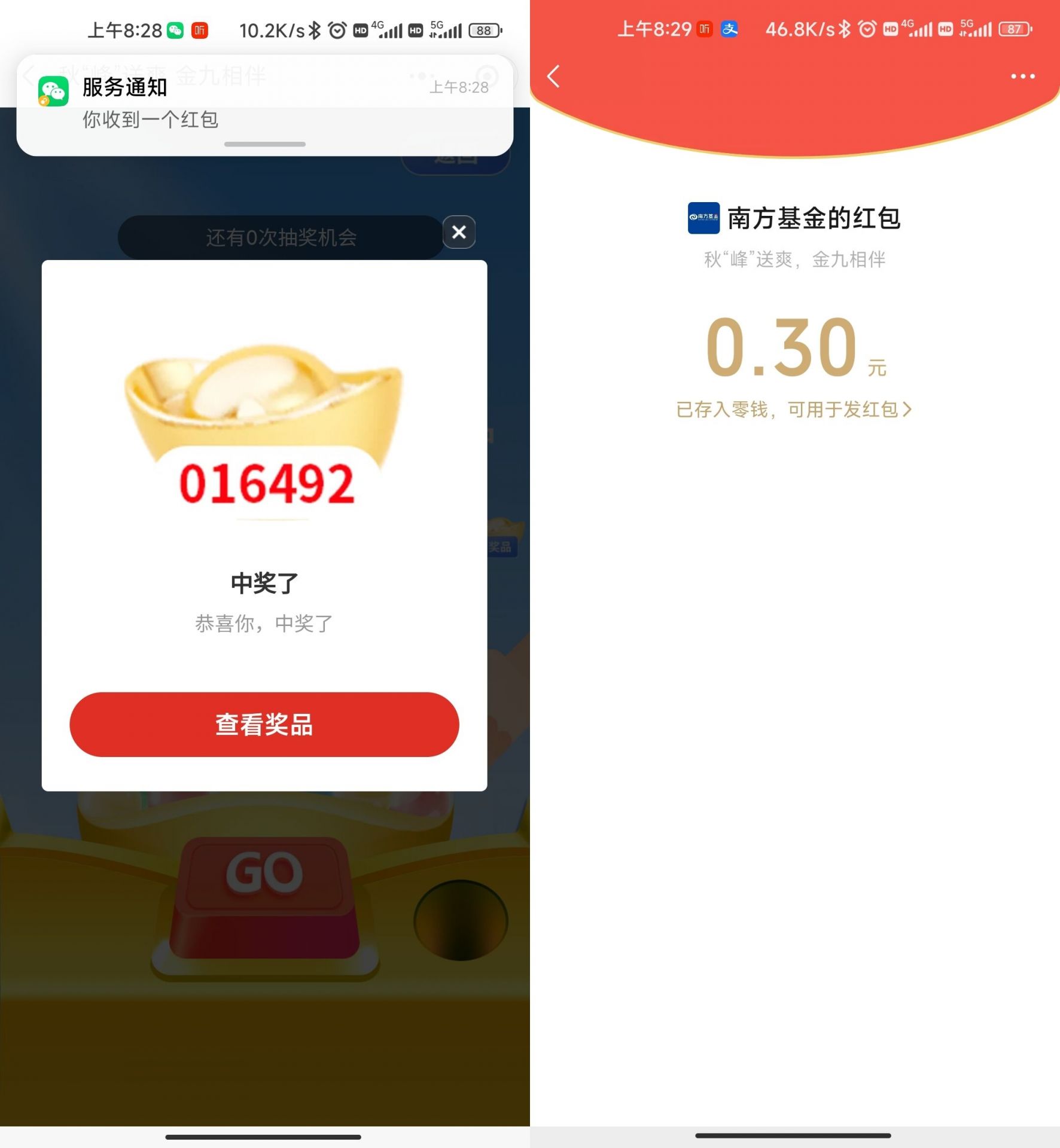
Task: Close the prize popup with the X
Action: (x=459, y=232)
